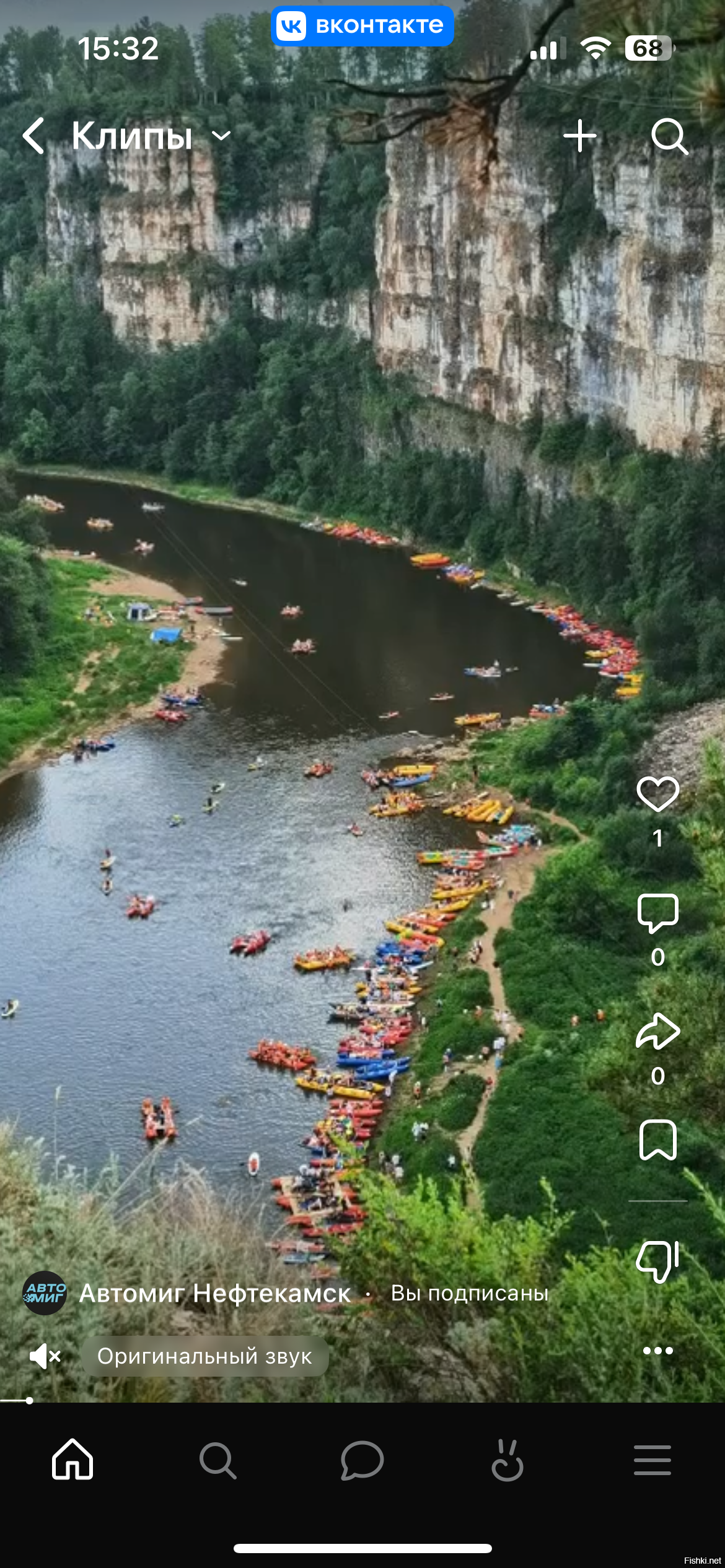The image size is (725, 1568).
Task: Return to ВКонтакте via top pill
Action: pos(362,26)
